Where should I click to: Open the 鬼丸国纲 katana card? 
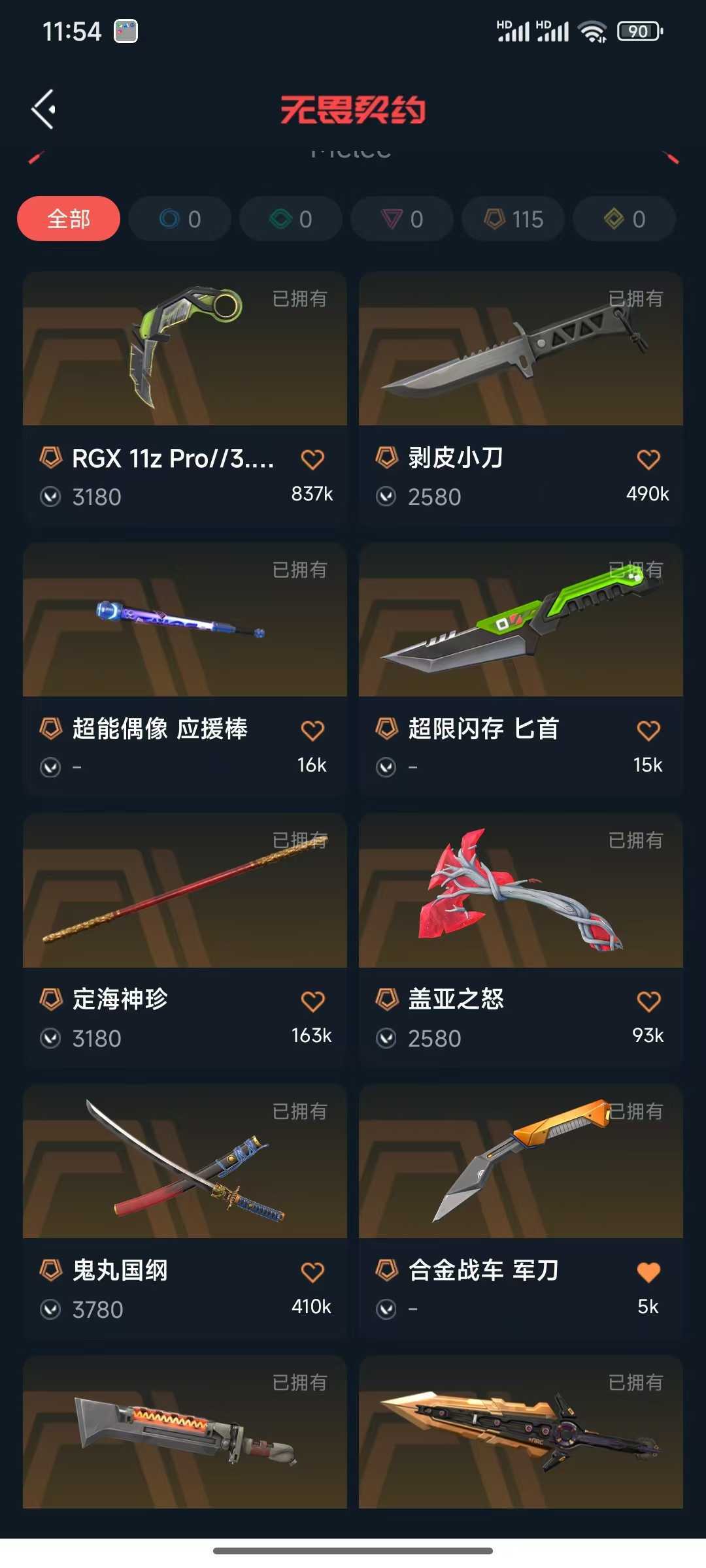[185, 1211]
